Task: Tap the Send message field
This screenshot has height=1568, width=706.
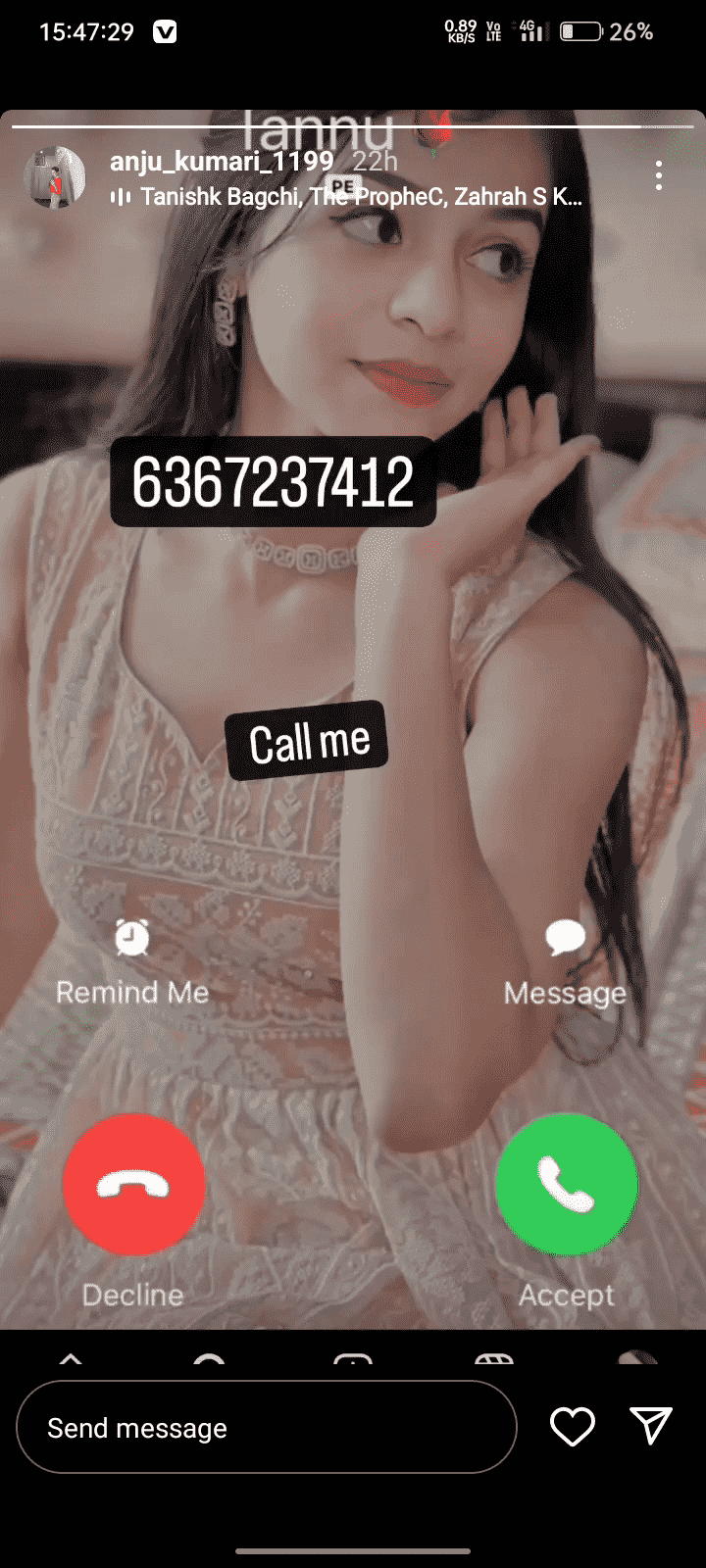Action: pos(266,1427)
